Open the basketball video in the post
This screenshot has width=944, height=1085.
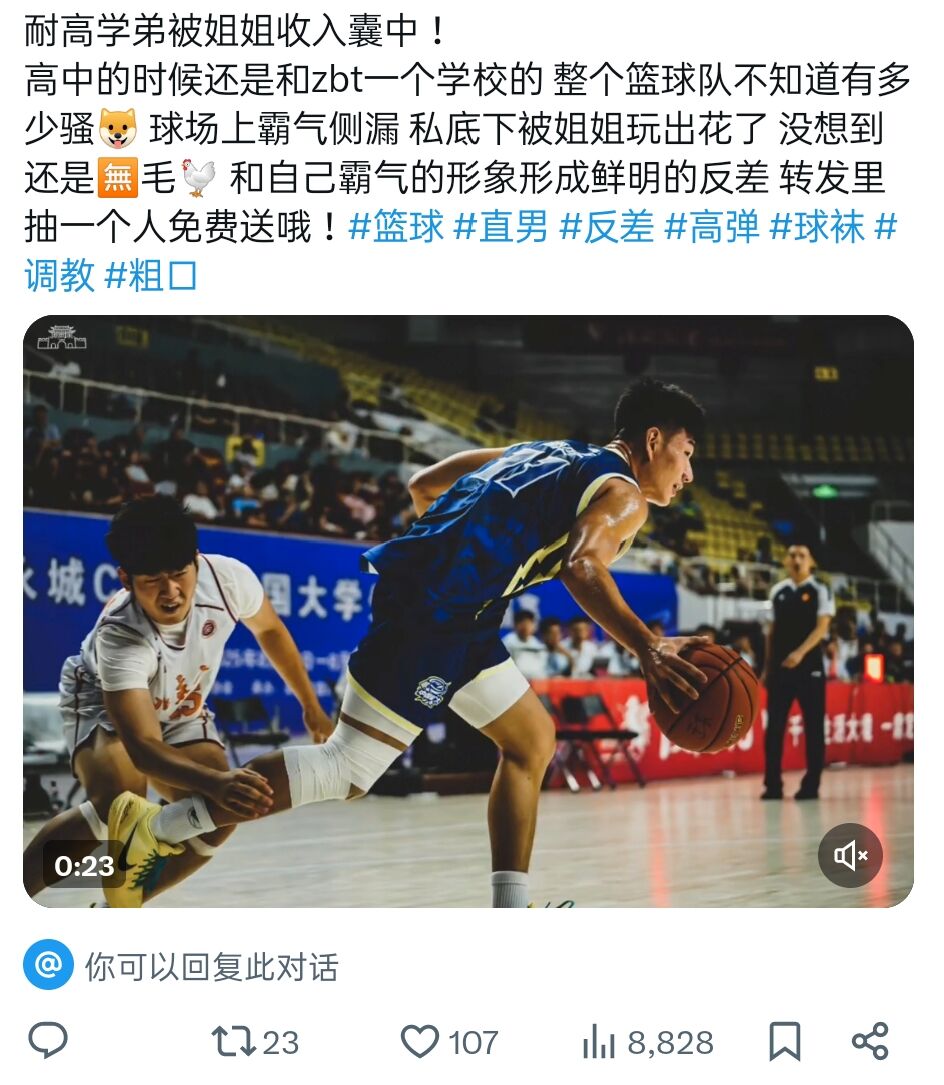(468, 610)
